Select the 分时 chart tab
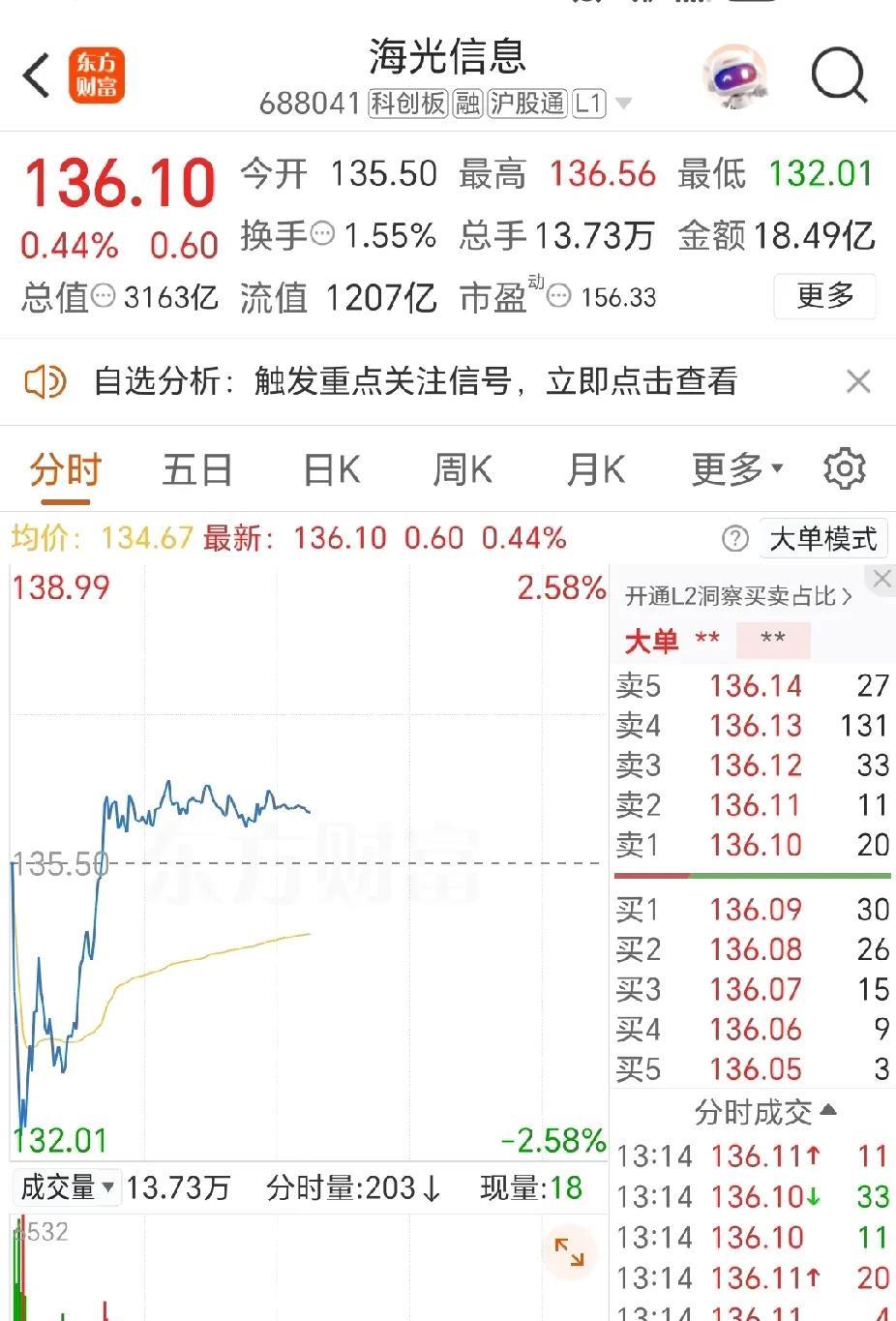This screenshot has width=896, height=1321. 65,470
